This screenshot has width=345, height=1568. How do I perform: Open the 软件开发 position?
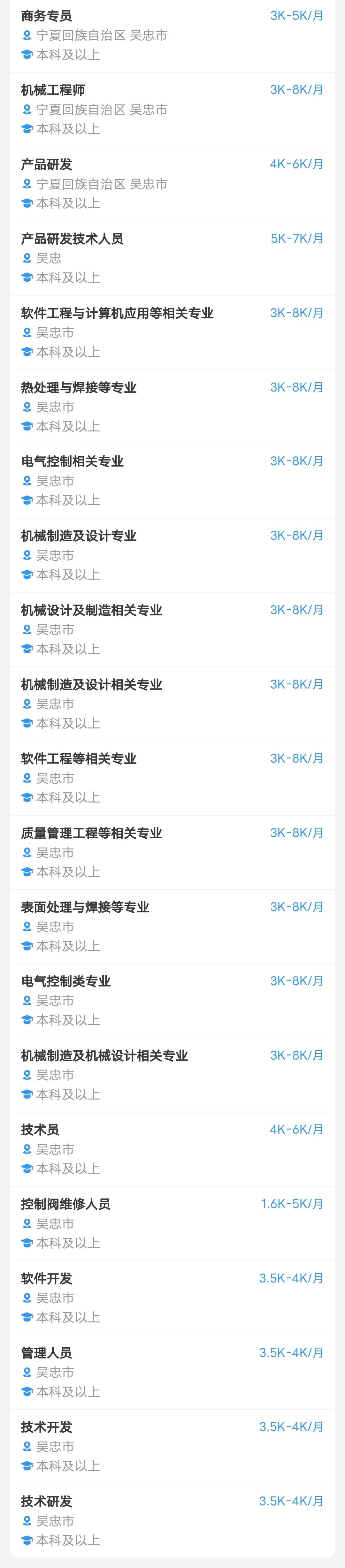(x=172, y=1298)
